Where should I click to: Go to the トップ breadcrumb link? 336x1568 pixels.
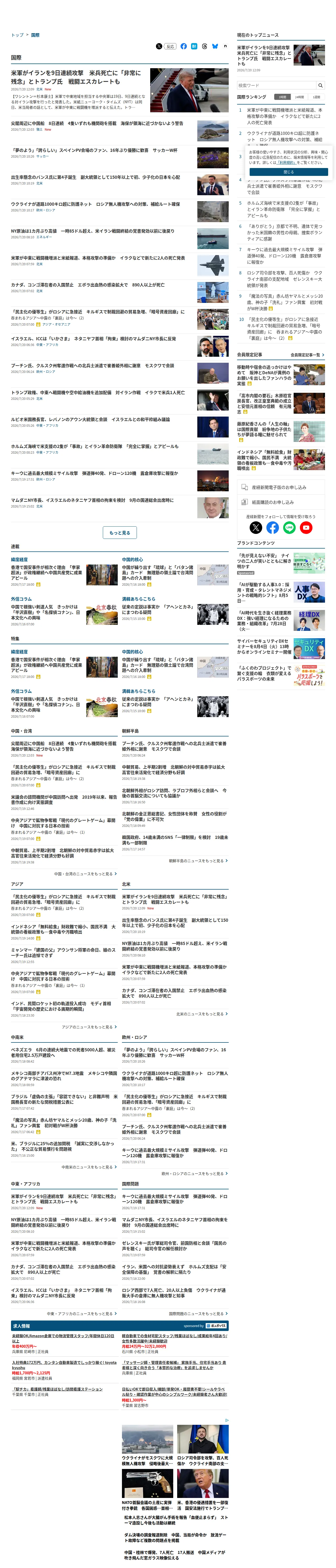click(17, 35)
